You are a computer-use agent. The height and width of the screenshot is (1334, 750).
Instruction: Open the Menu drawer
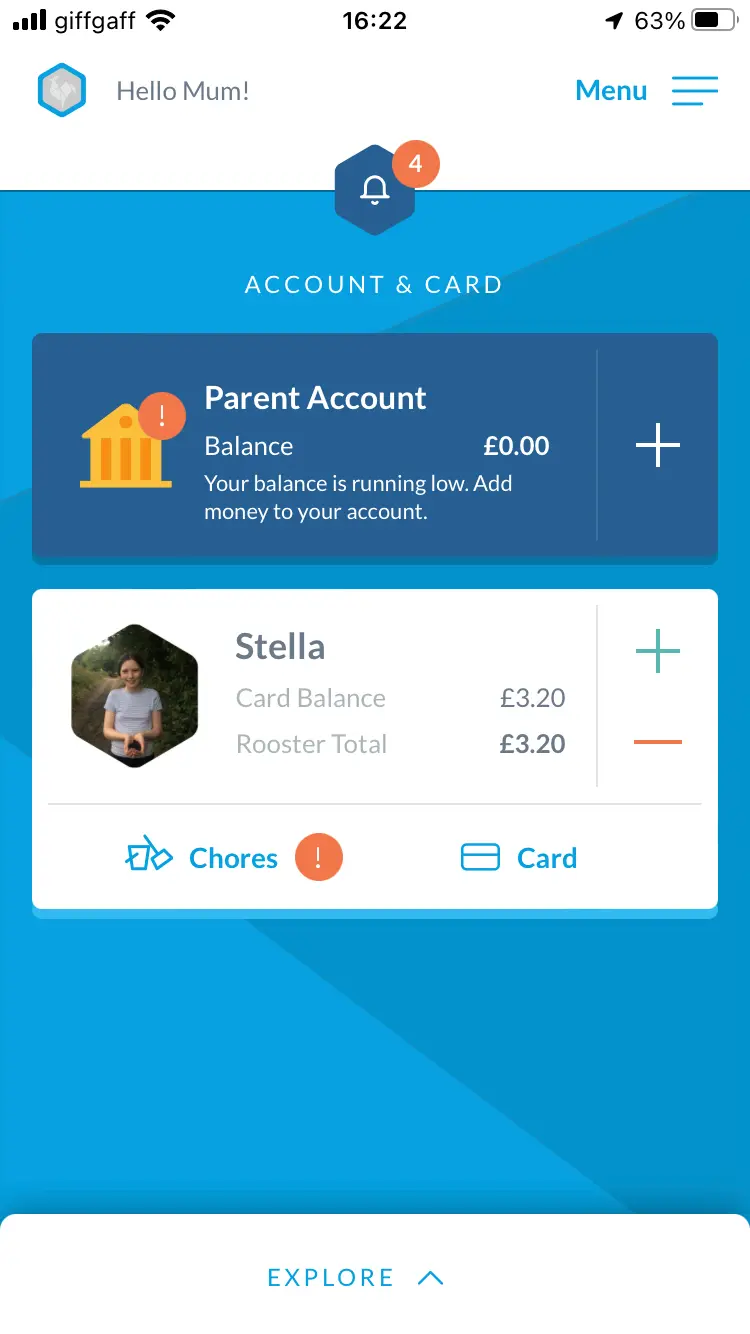point(646,91)
